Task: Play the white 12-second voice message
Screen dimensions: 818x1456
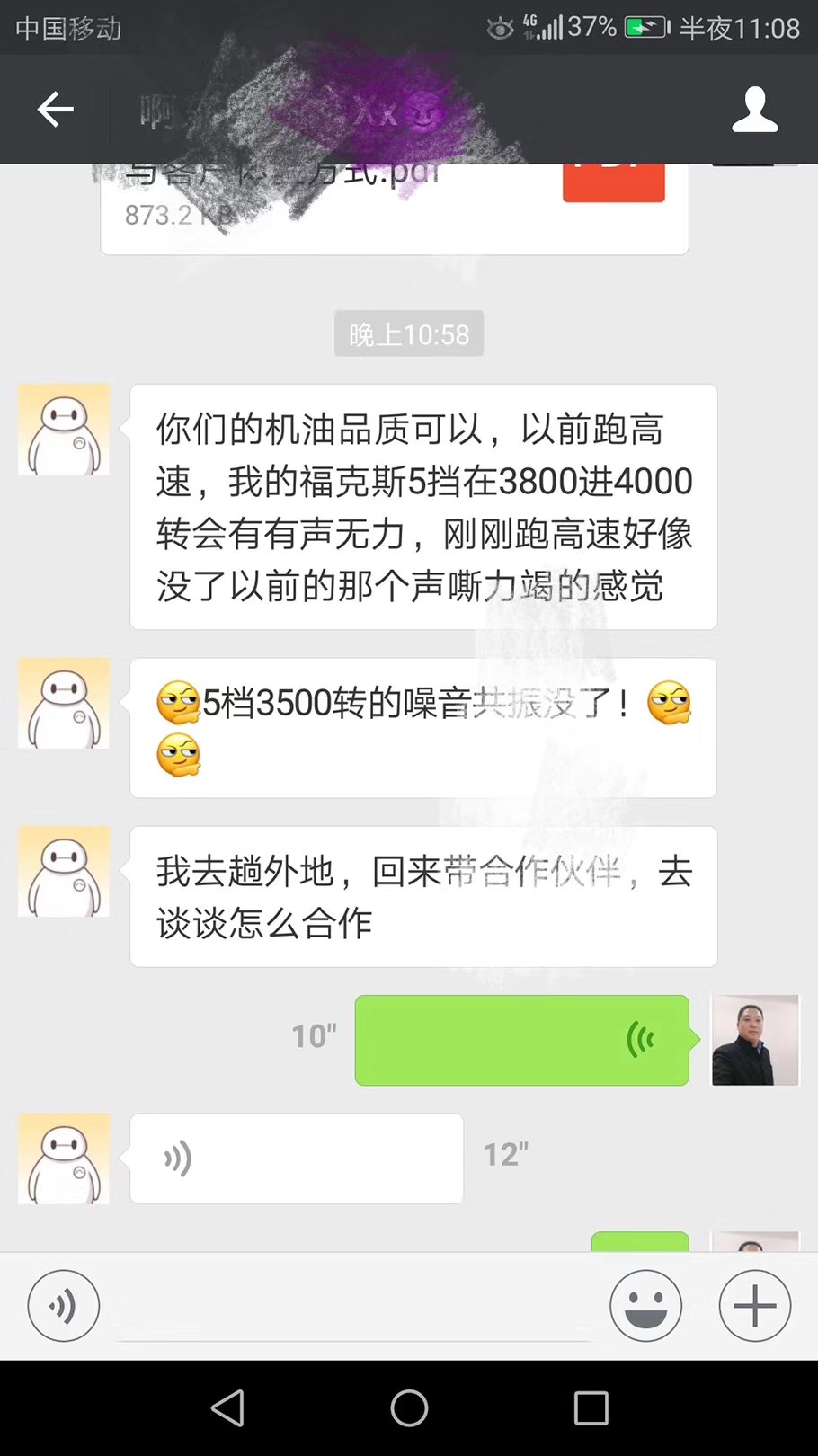Action: (x=296, y=1159)
